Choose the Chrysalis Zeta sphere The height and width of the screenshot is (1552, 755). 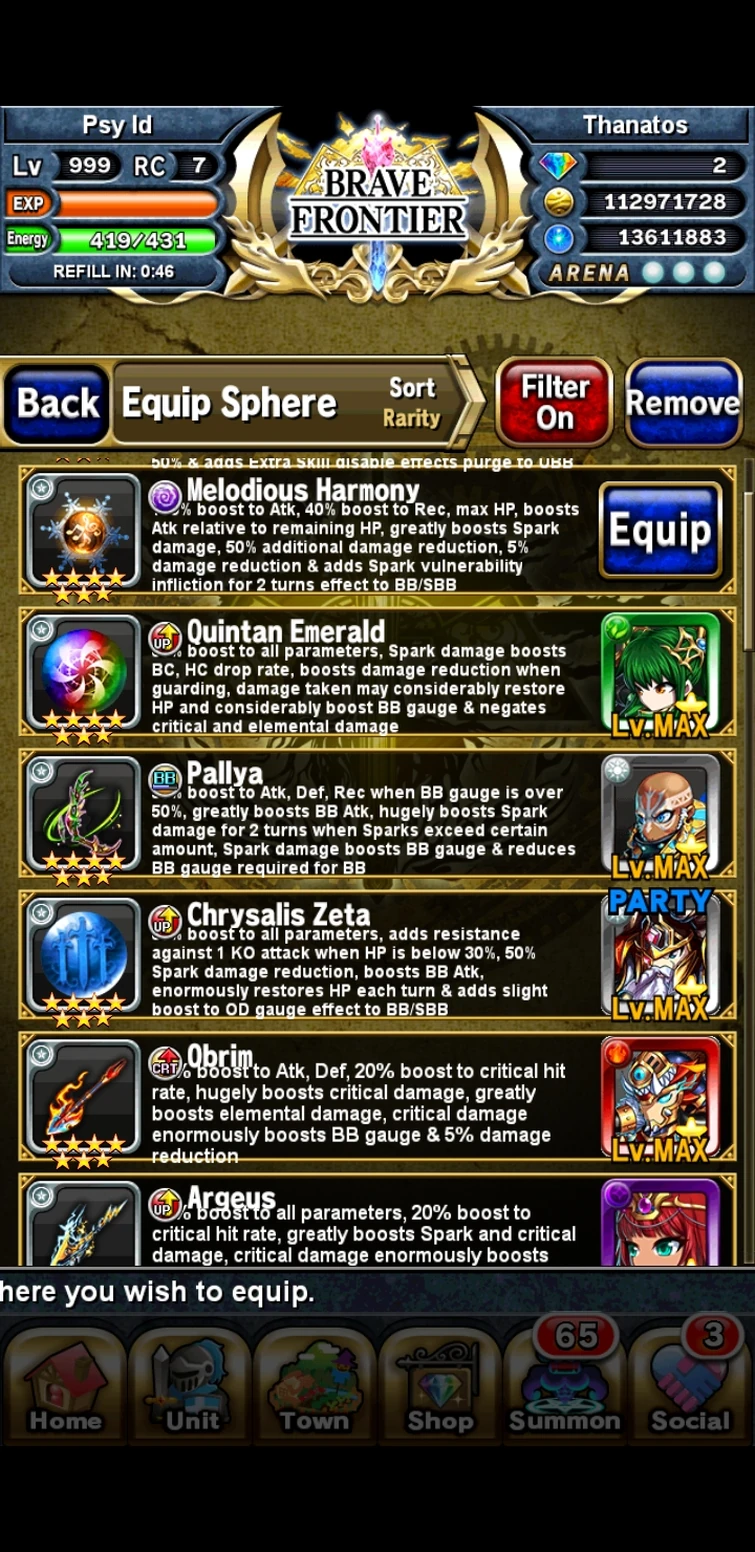[378, 957]
